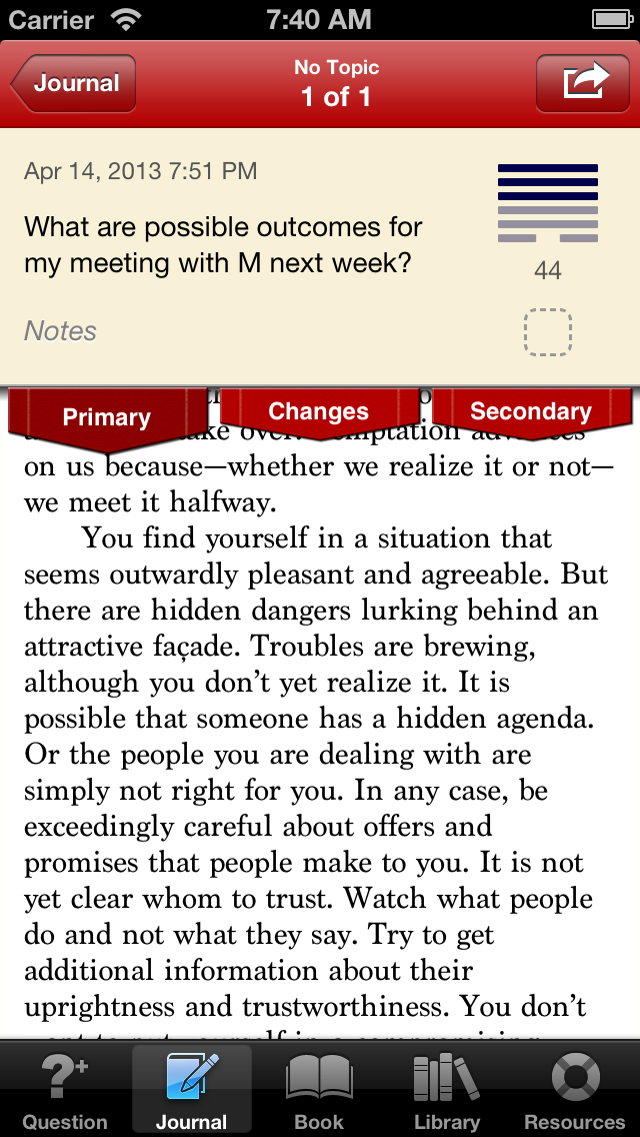
Task: Add notes to this reading
Action: click(61, 331)
